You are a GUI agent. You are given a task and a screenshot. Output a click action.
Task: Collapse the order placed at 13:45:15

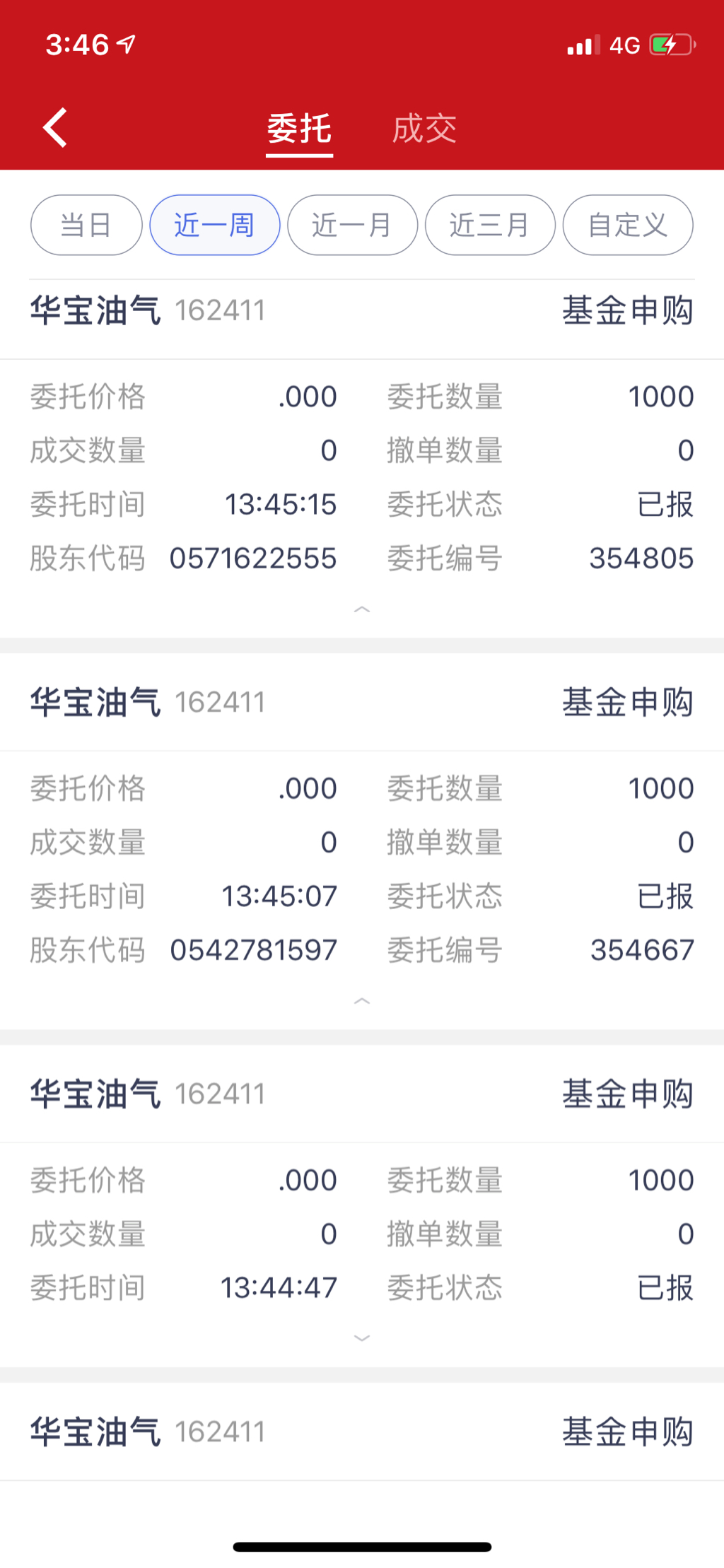coord(362,609)
